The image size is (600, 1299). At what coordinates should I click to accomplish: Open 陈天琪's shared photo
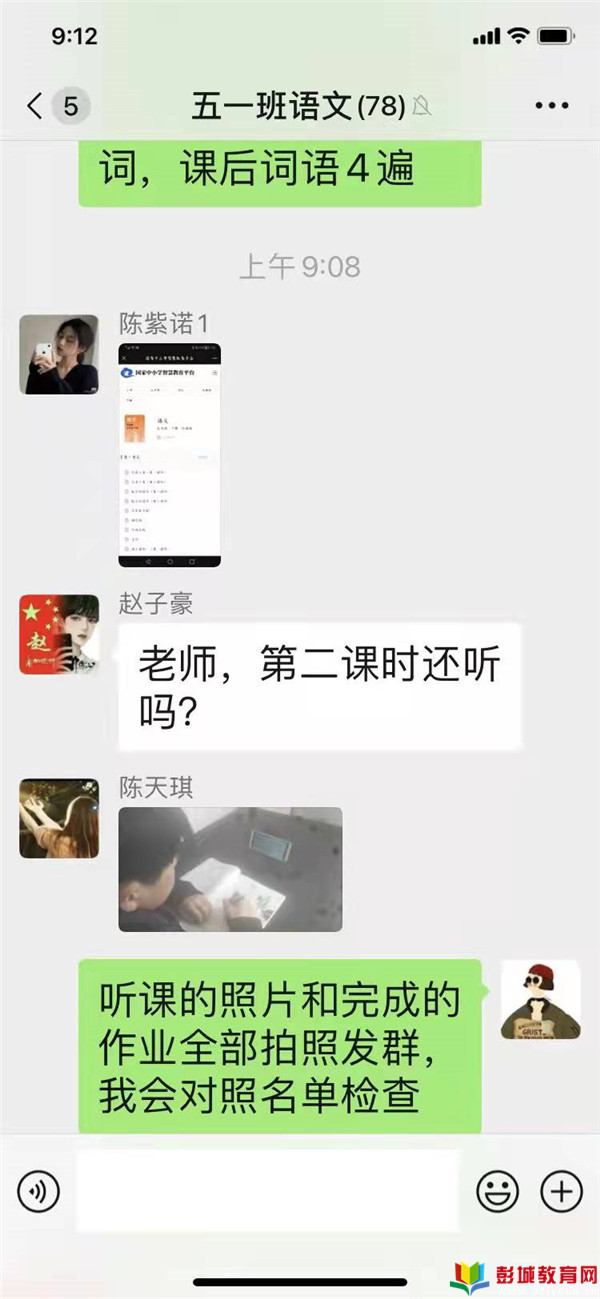click(x=230, y=869)
